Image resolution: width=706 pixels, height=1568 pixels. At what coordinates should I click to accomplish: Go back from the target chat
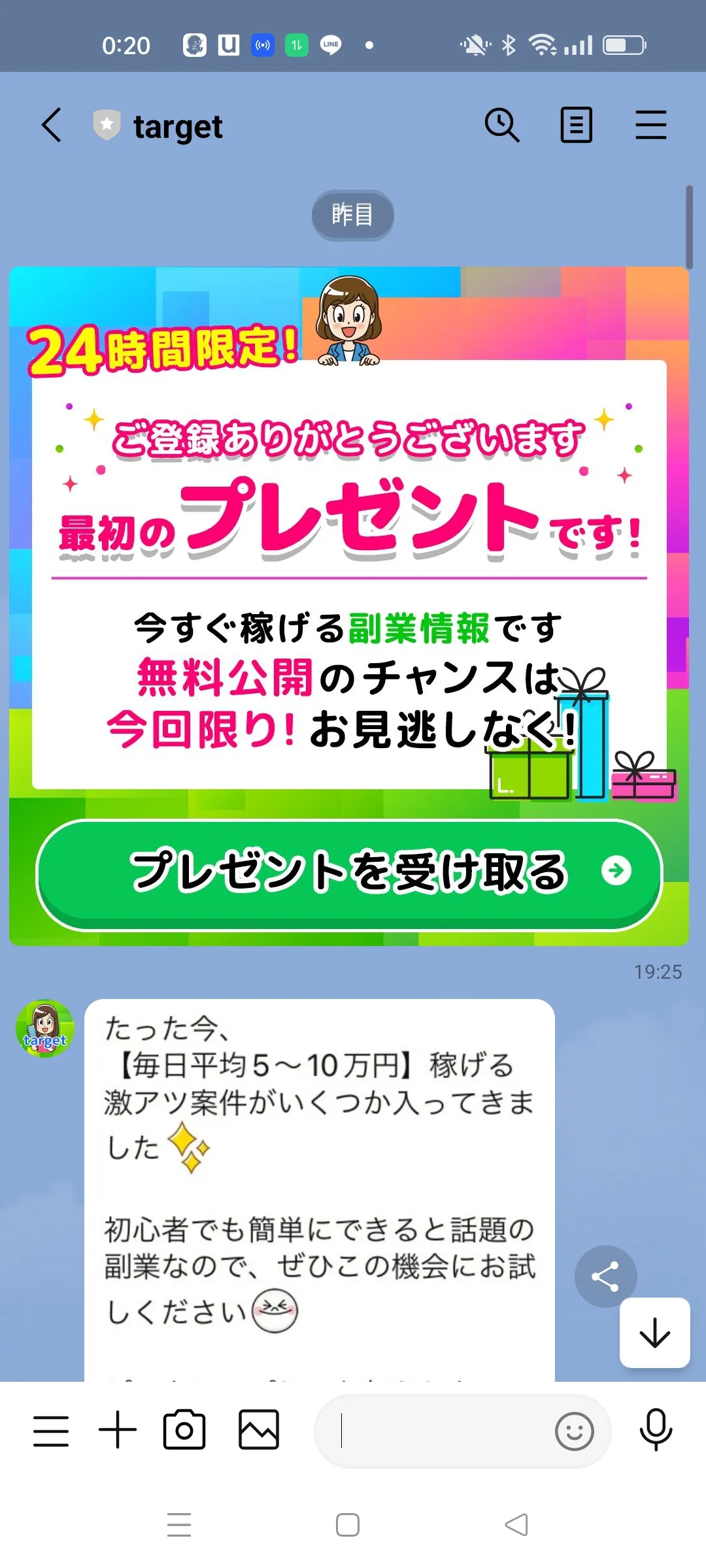coord(52,125)
